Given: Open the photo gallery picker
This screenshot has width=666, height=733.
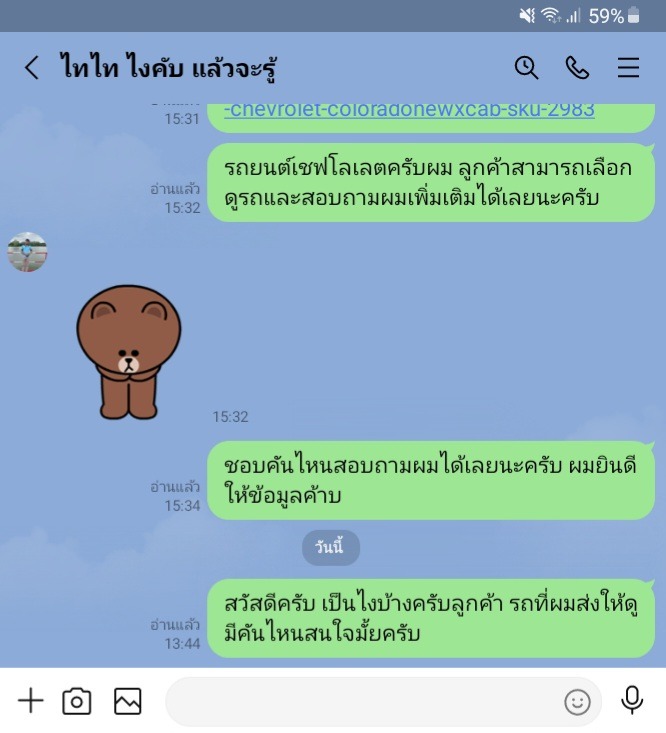Looking at the screenshot, I should [128, 701].
